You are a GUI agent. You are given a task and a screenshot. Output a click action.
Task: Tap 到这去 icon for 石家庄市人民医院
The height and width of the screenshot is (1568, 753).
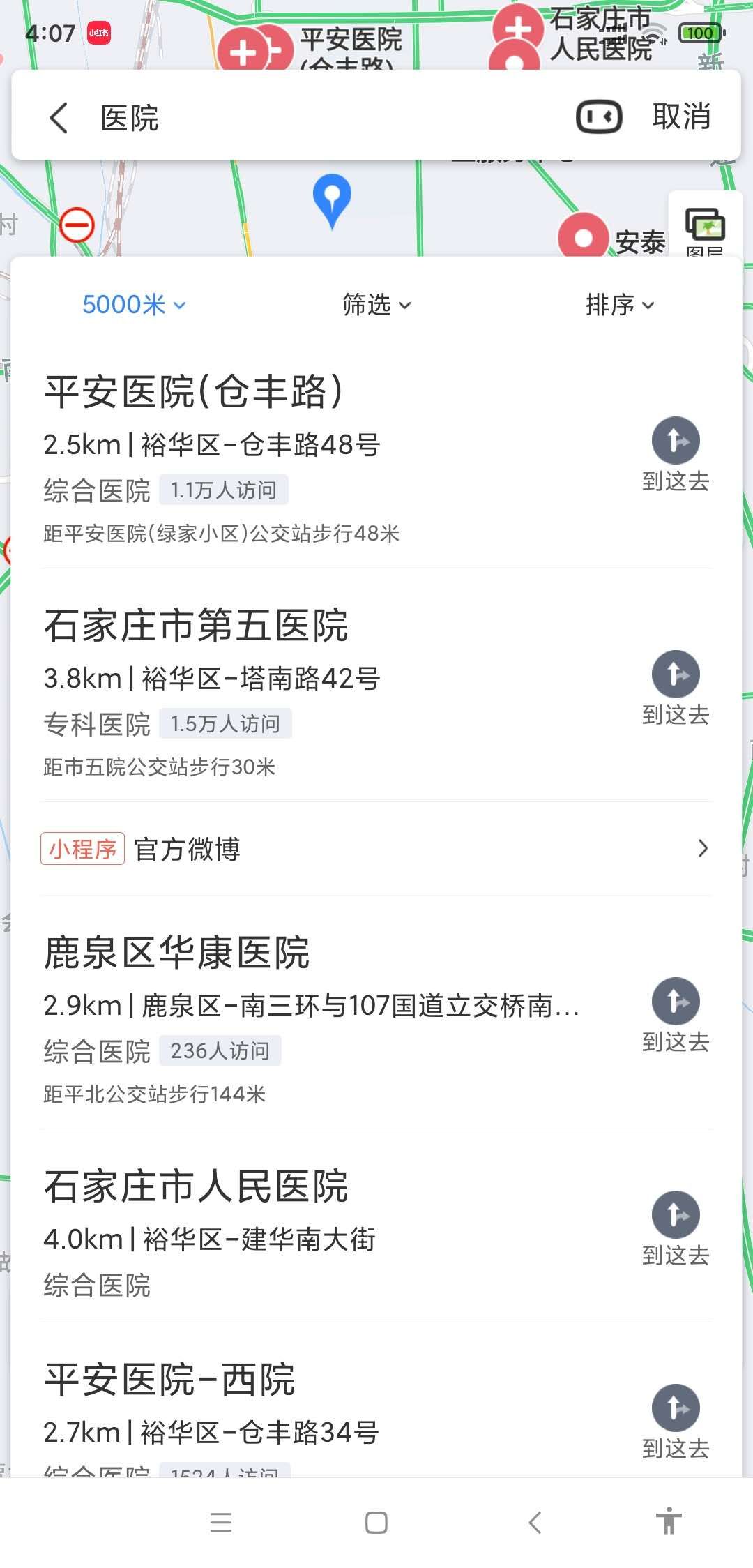674,1215
